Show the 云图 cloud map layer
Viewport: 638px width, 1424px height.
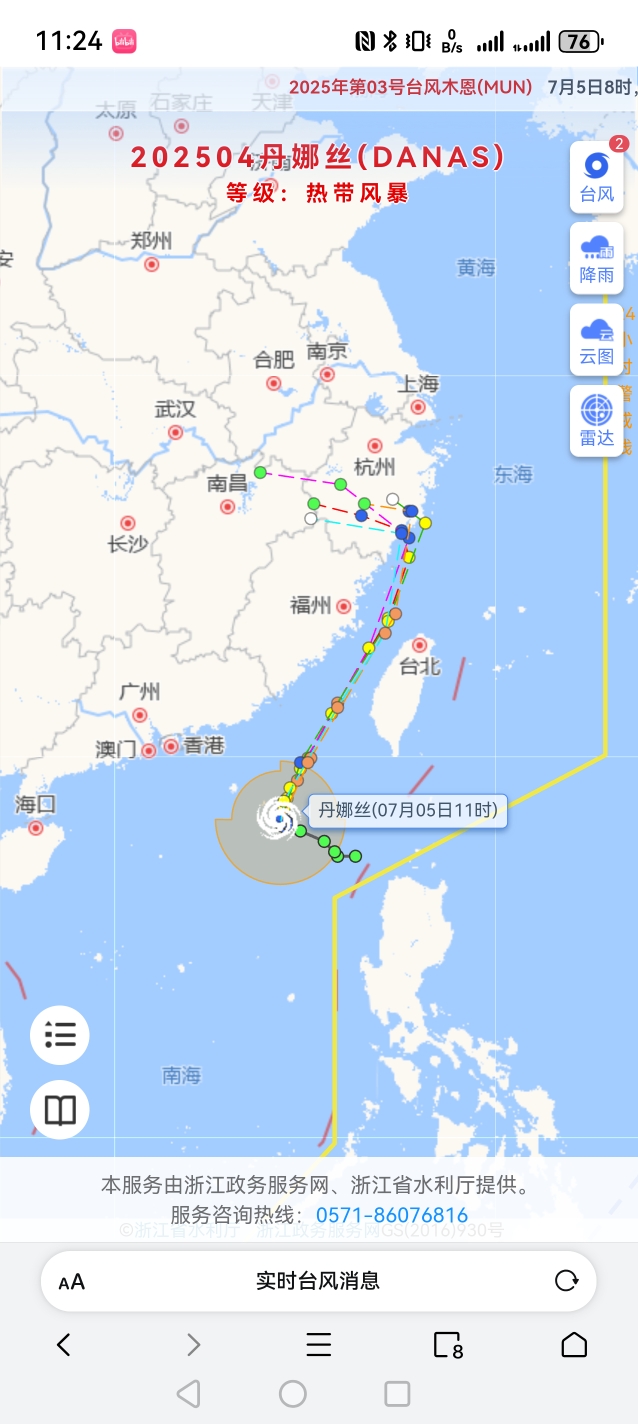coord(597,339)
